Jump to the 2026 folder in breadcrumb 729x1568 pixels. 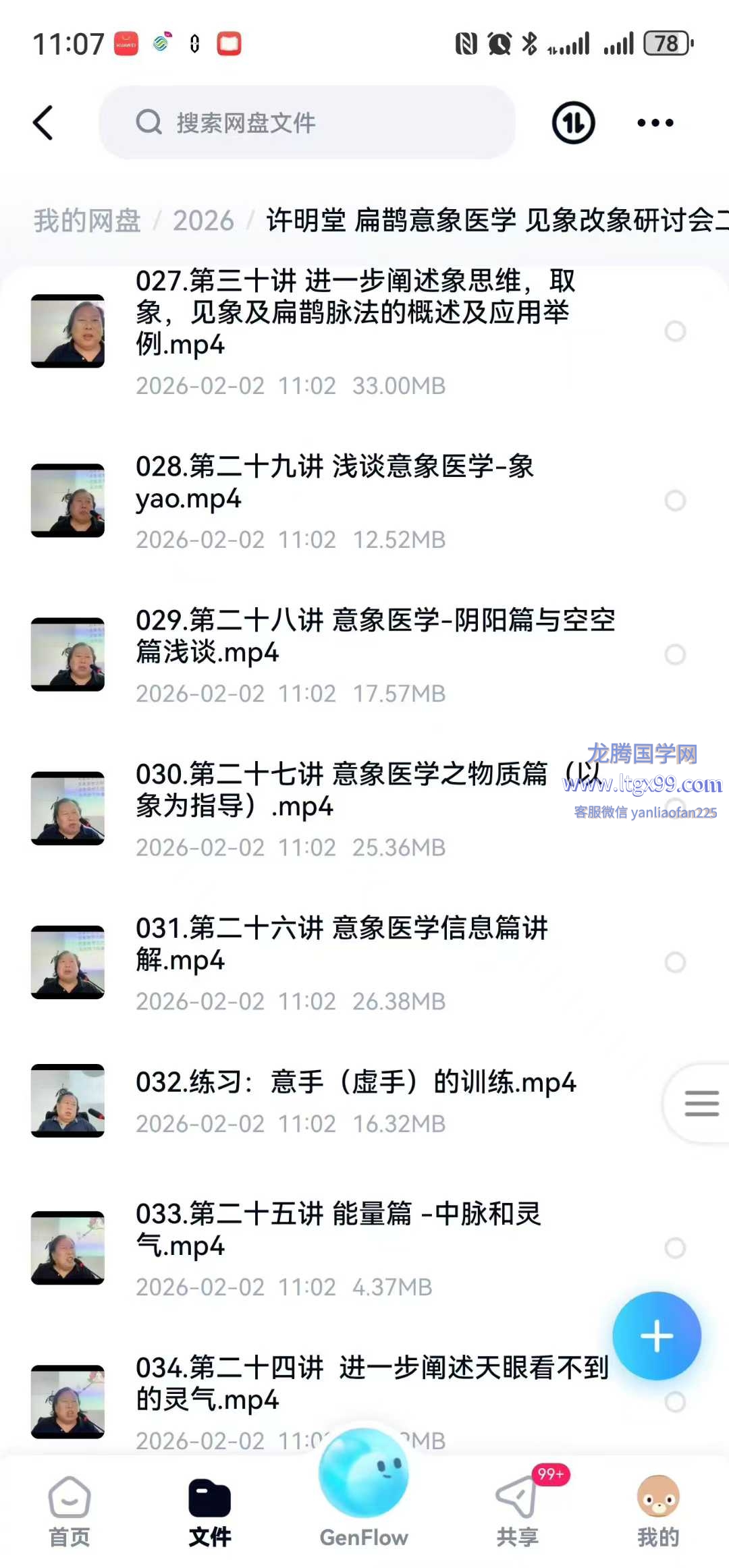pos(203,221)
